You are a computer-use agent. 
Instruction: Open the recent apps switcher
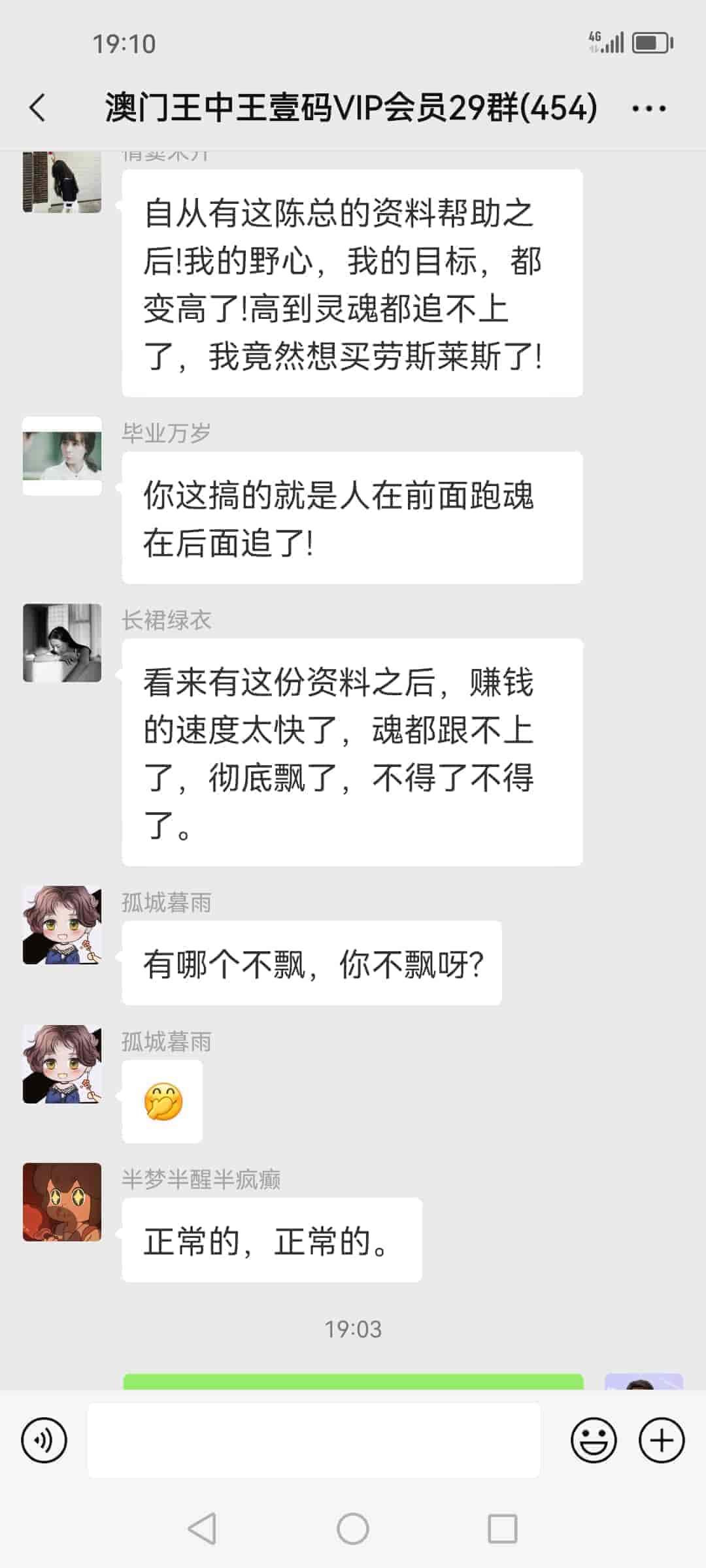point(502,1529)
